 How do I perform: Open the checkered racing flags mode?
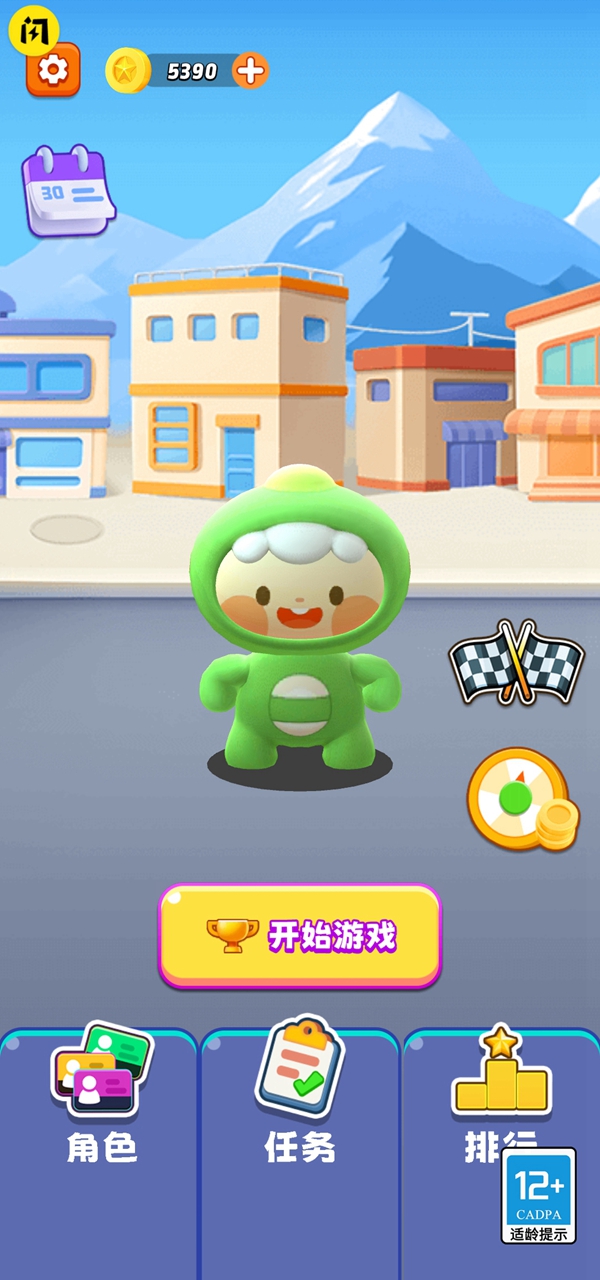coord(516,662)
